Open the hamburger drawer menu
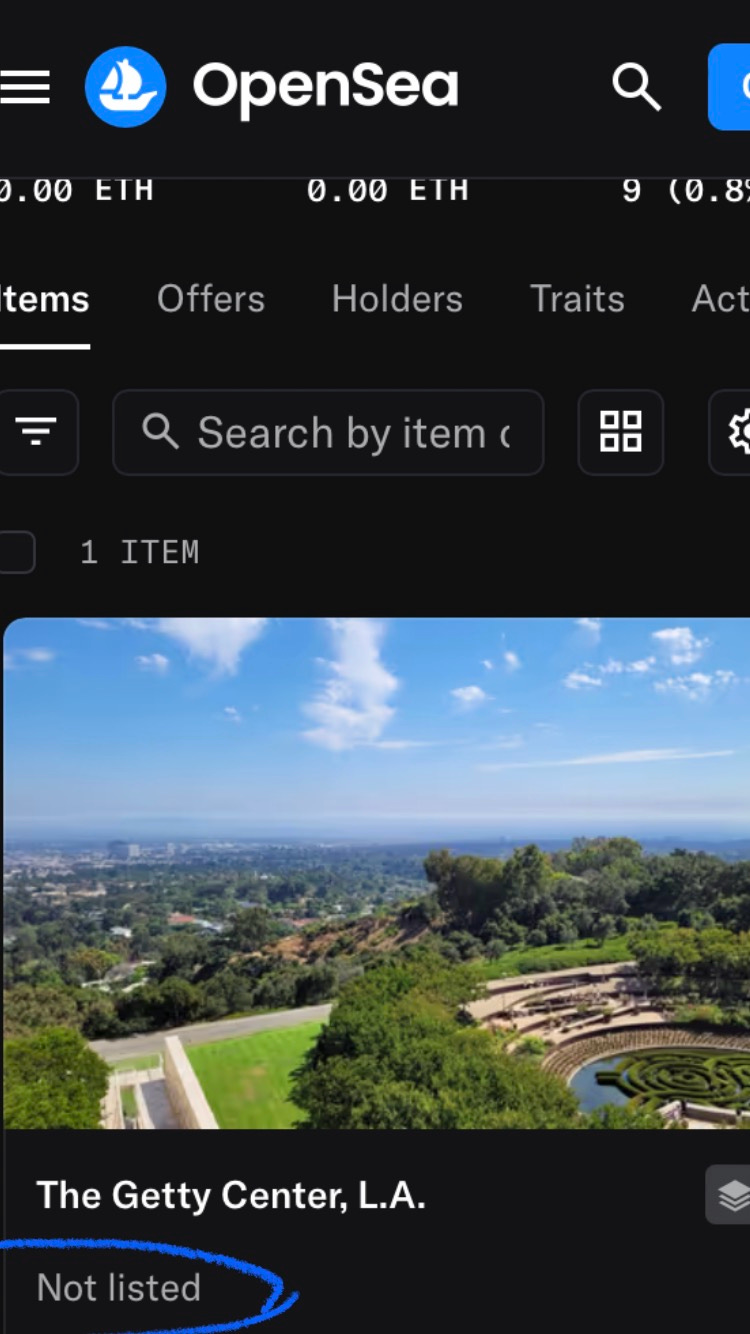Image resolution: width=750 pixels, height=1334 pixels. point(24,87)
